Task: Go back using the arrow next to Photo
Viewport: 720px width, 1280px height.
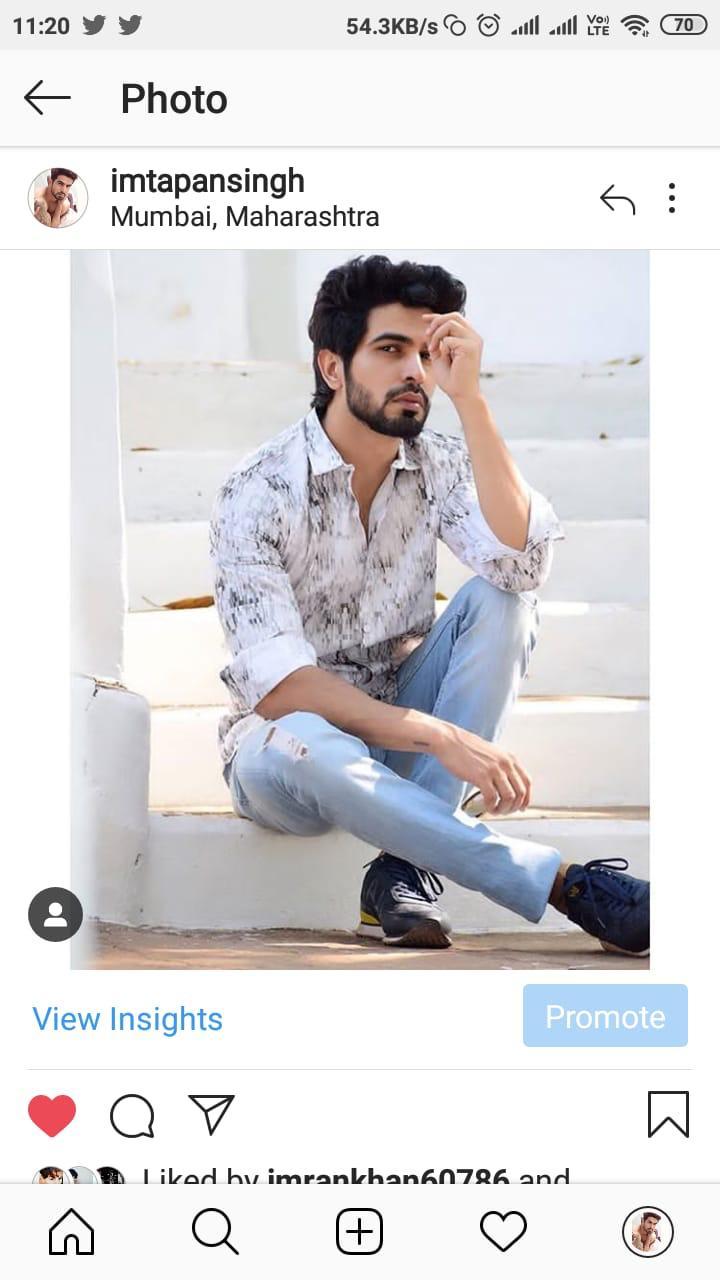Action: [x=47, y=98]
